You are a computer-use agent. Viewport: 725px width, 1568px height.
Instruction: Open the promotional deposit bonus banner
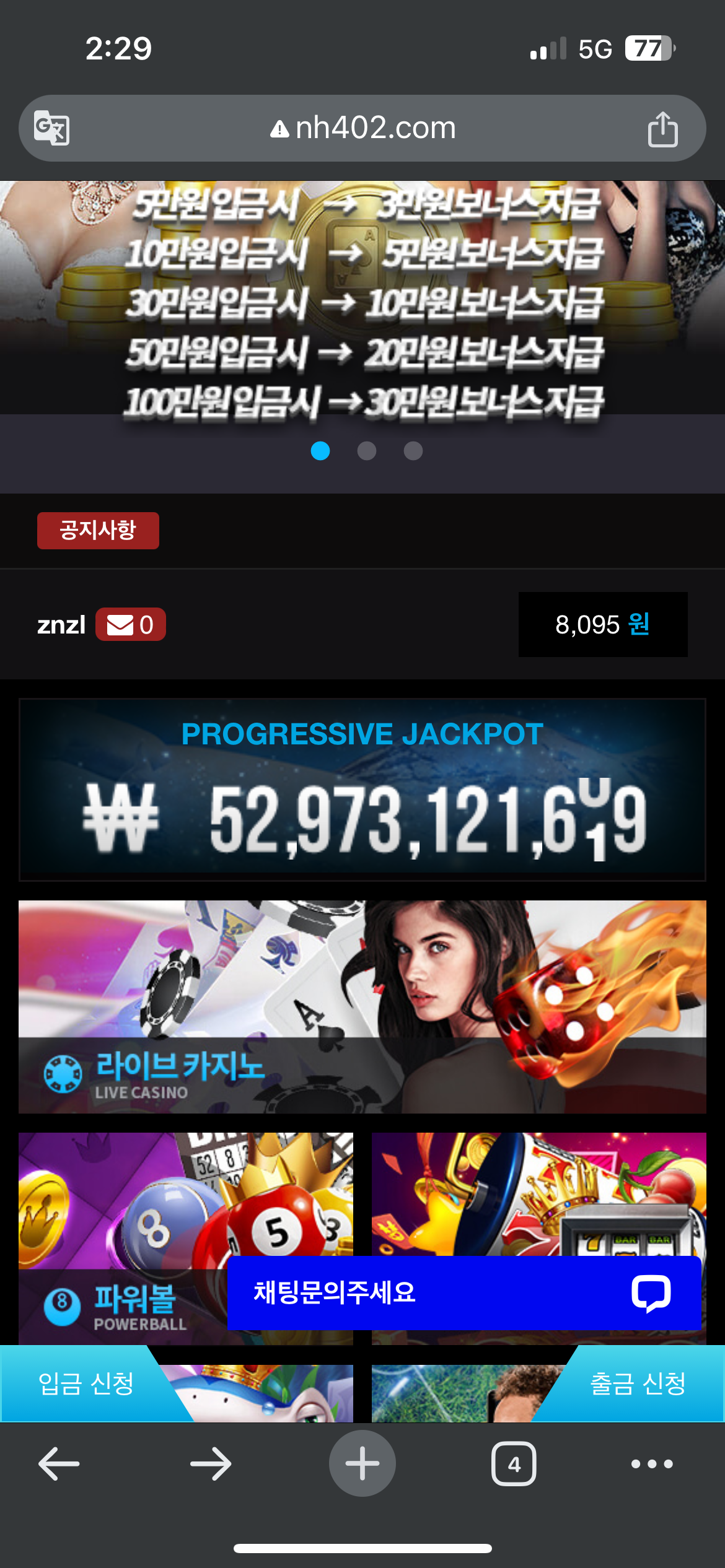pos(362,297)
